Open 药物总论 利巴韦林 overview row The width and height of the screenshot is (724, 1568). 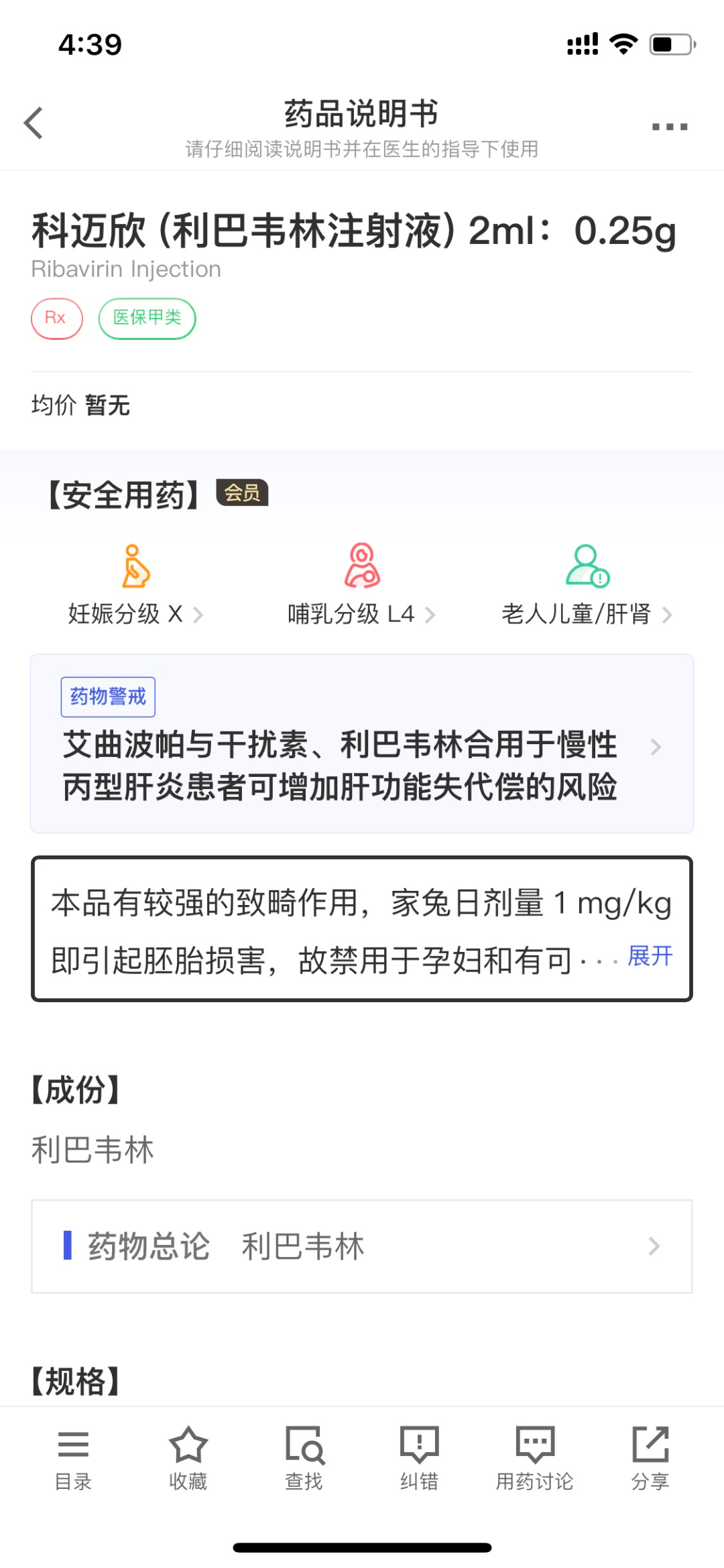point(362,1246)
